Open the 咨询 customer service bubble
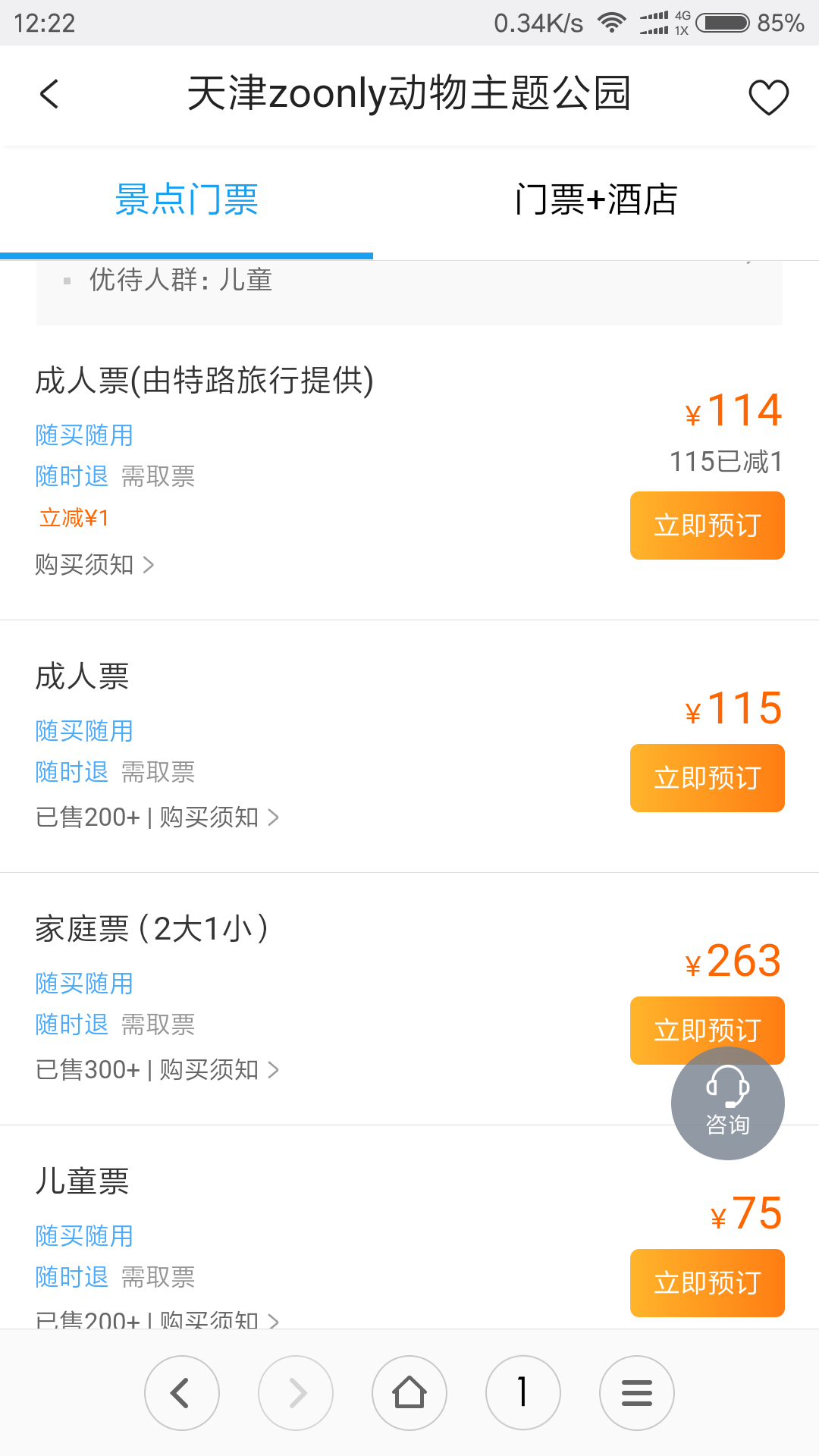 tap(728, 1103)
